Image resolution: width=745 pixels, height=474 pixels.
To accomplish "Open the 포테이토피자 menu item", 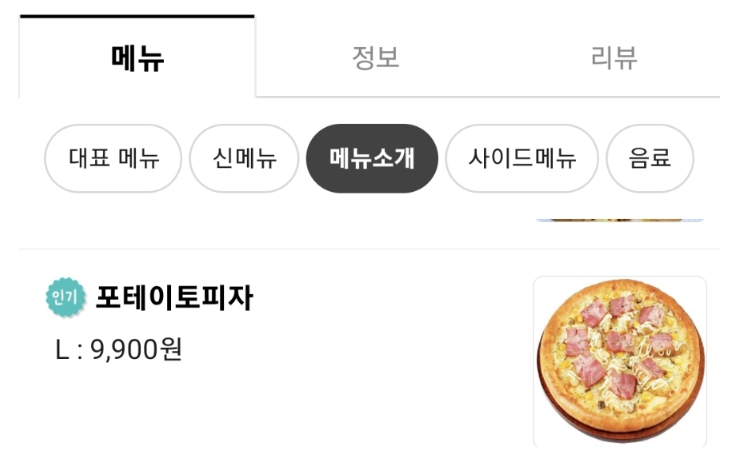I will coord(174,298).
